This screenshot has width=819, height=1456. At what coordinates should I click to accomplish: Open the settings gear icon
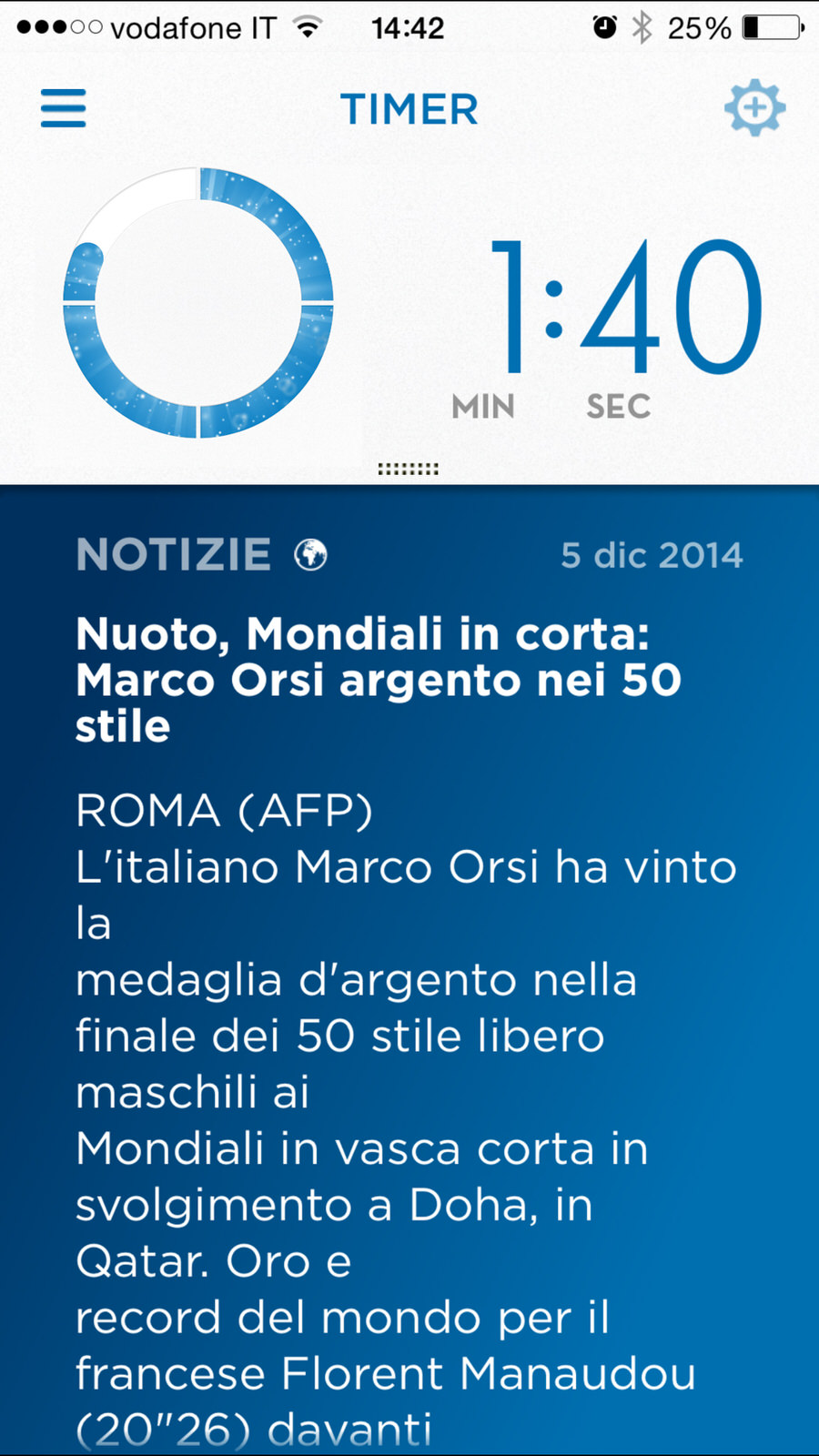[x=754, y=109]
